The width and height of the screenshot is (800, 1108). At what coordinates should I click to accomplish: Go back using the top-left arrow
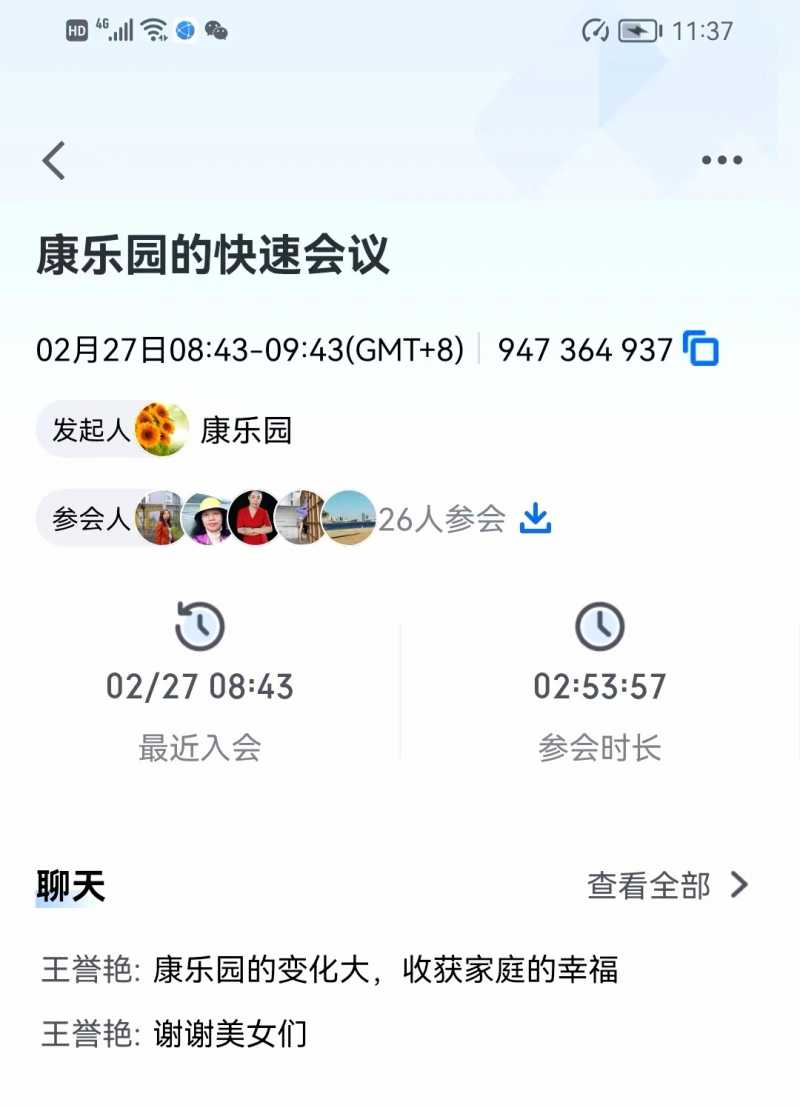pyautogui.click(x=54, y=160)
